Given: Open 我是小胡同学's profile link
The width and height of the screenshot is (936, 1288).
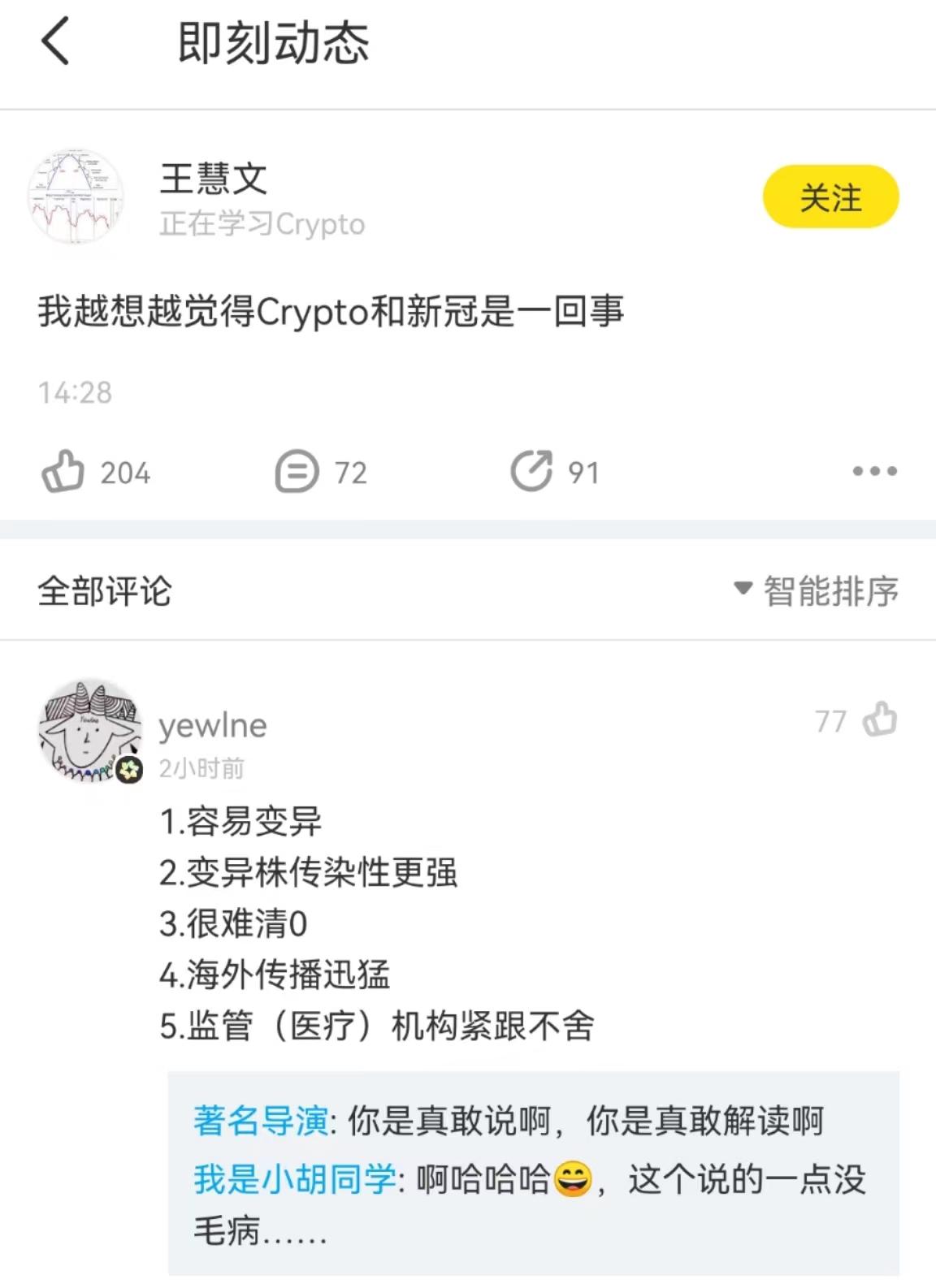Looking at the screenshot, I should coord(292,1178).
